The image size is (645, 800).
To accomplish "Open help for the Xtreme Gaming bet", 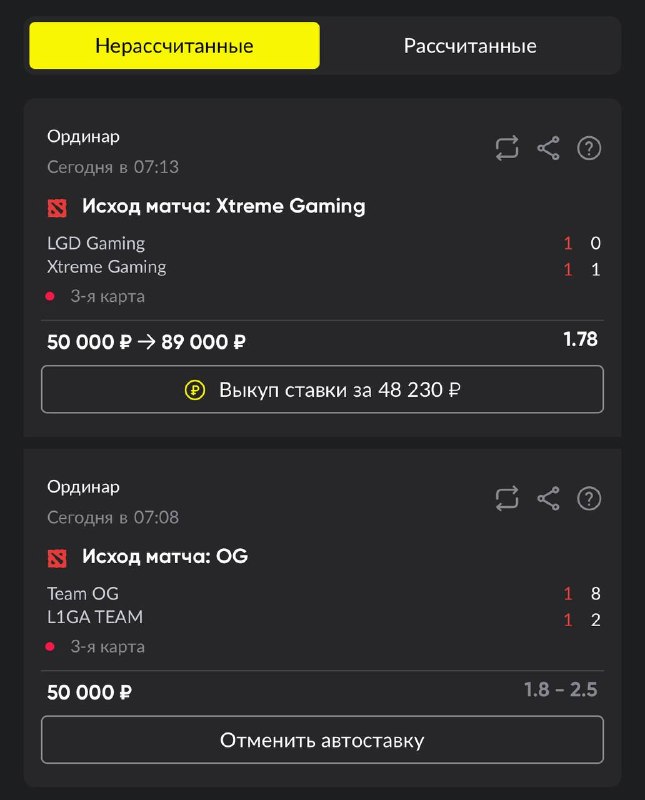I will coord(589,148).
